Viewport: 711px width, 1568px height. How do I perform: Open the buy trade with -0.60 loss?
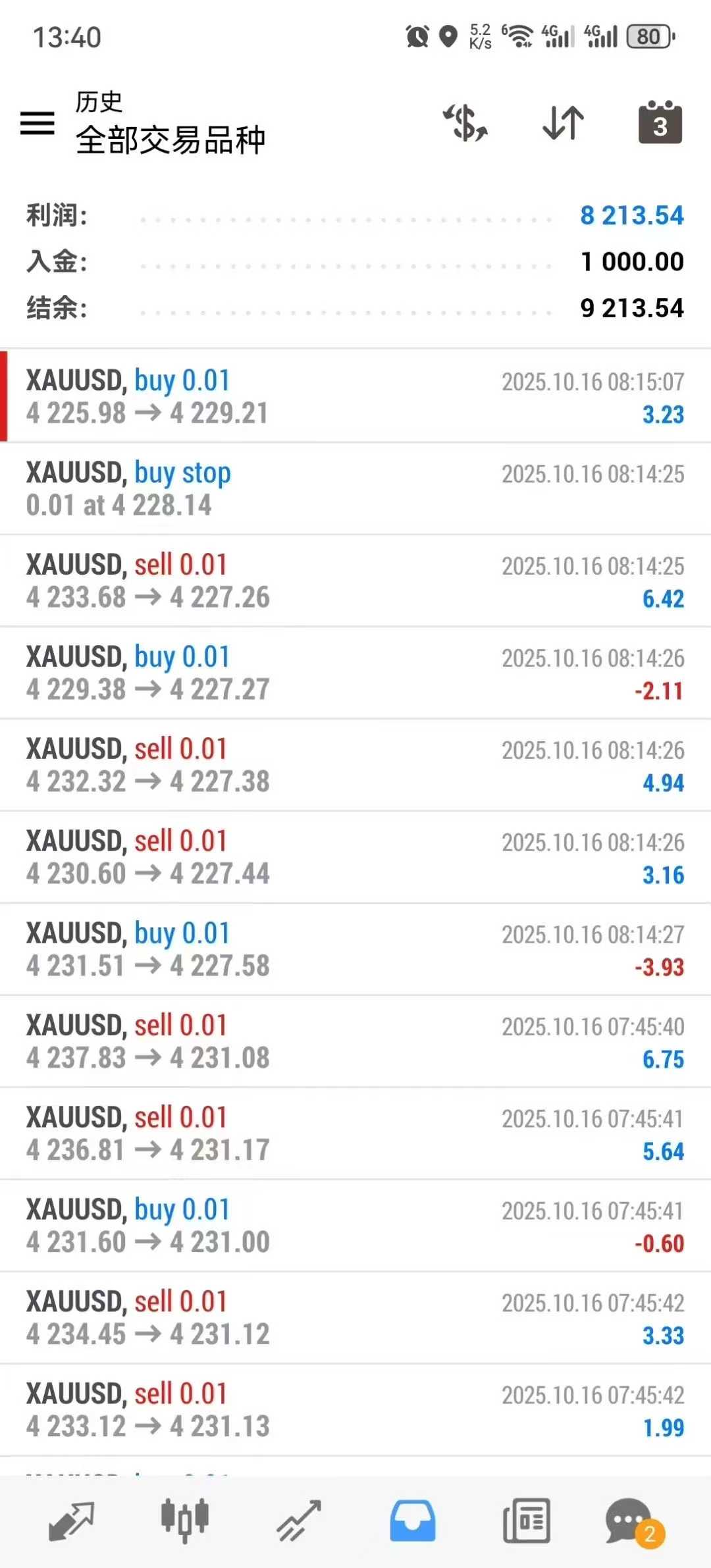355,1226
